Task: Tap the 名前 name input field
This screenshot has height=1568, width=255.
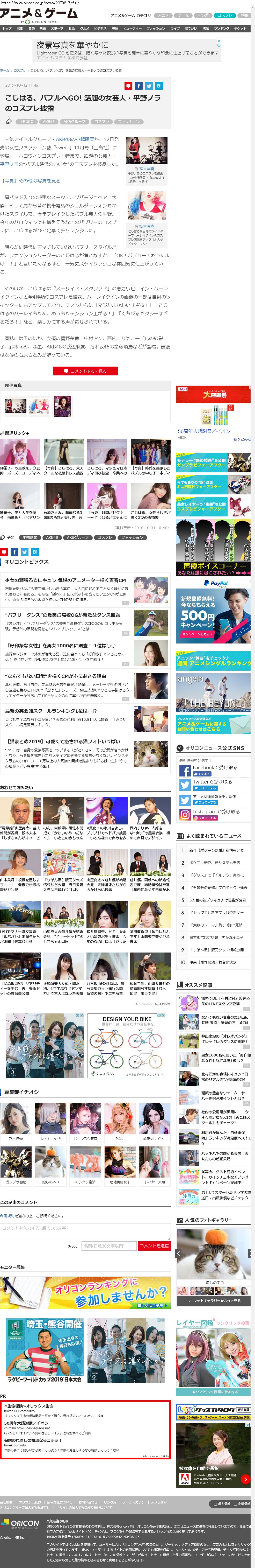Action: tap(109, 1245)
